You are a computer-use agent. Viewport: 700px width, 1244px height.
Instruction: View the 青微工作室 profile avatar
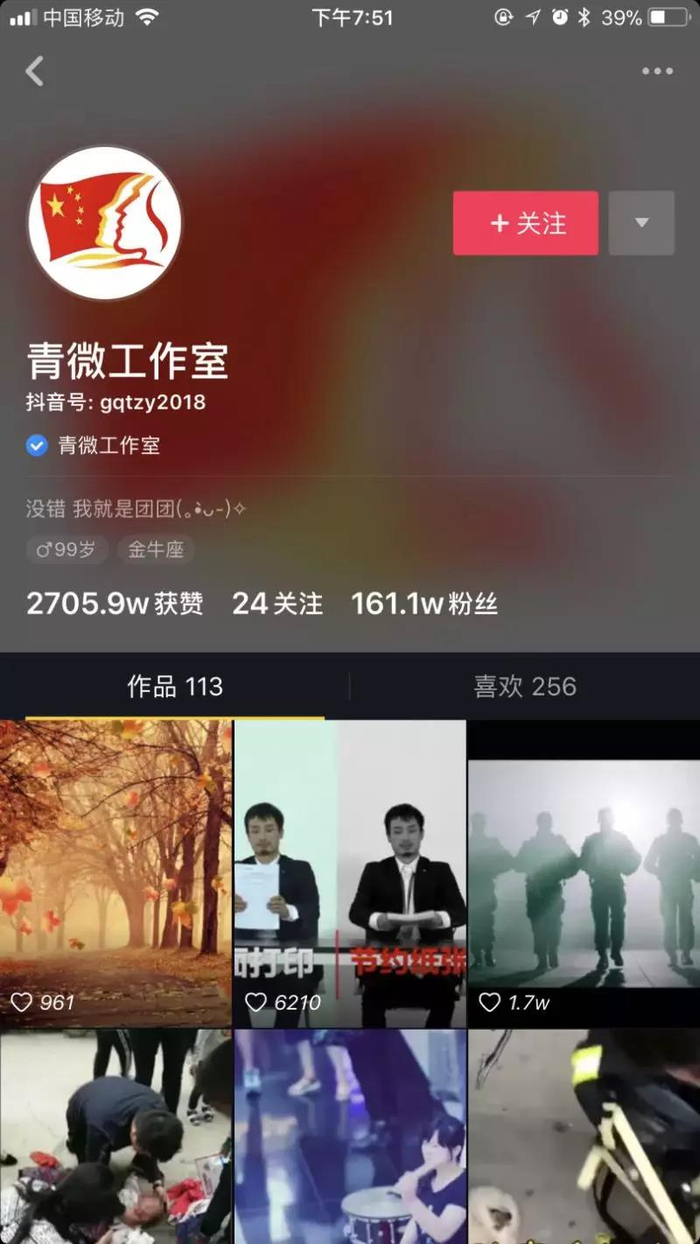click(x=105, y=223)
